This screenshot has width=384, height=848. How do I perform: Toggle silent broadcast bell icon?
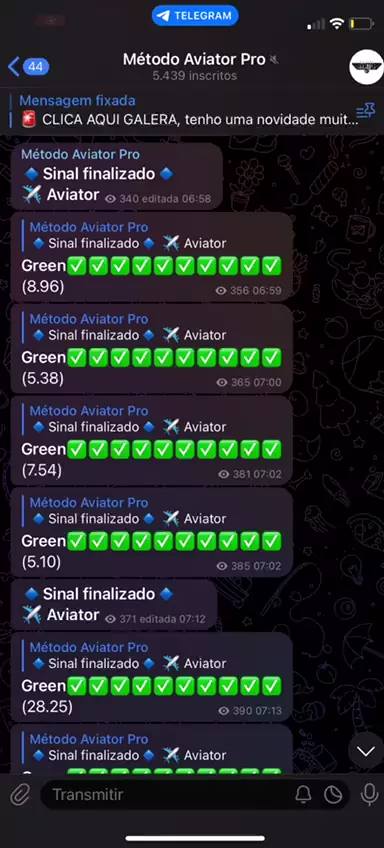(303, 794)
